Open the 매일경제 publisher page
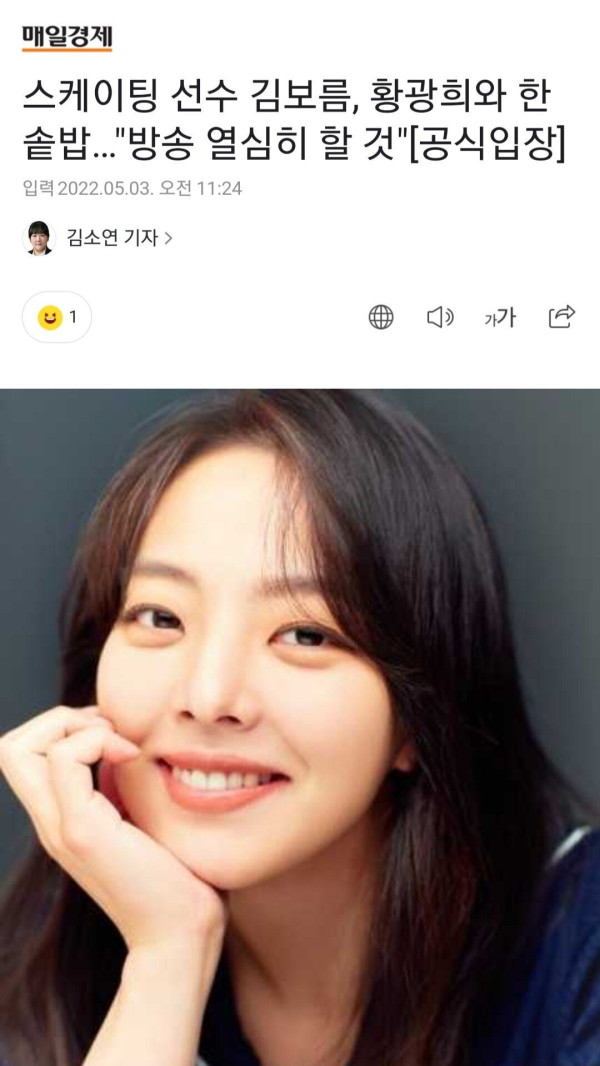The width and height of the screenshot is (600, 1066). (67, 36)
